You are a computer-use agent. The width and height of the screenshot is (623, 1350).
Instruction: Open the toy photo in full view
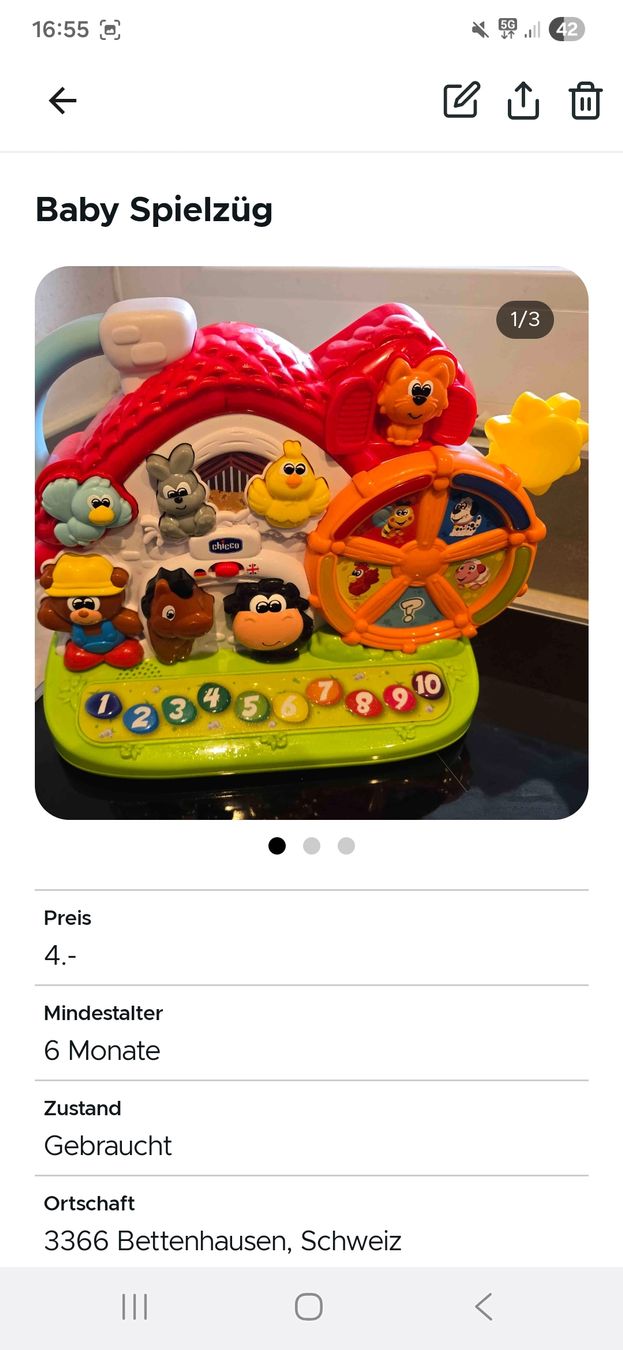[312, 543]
